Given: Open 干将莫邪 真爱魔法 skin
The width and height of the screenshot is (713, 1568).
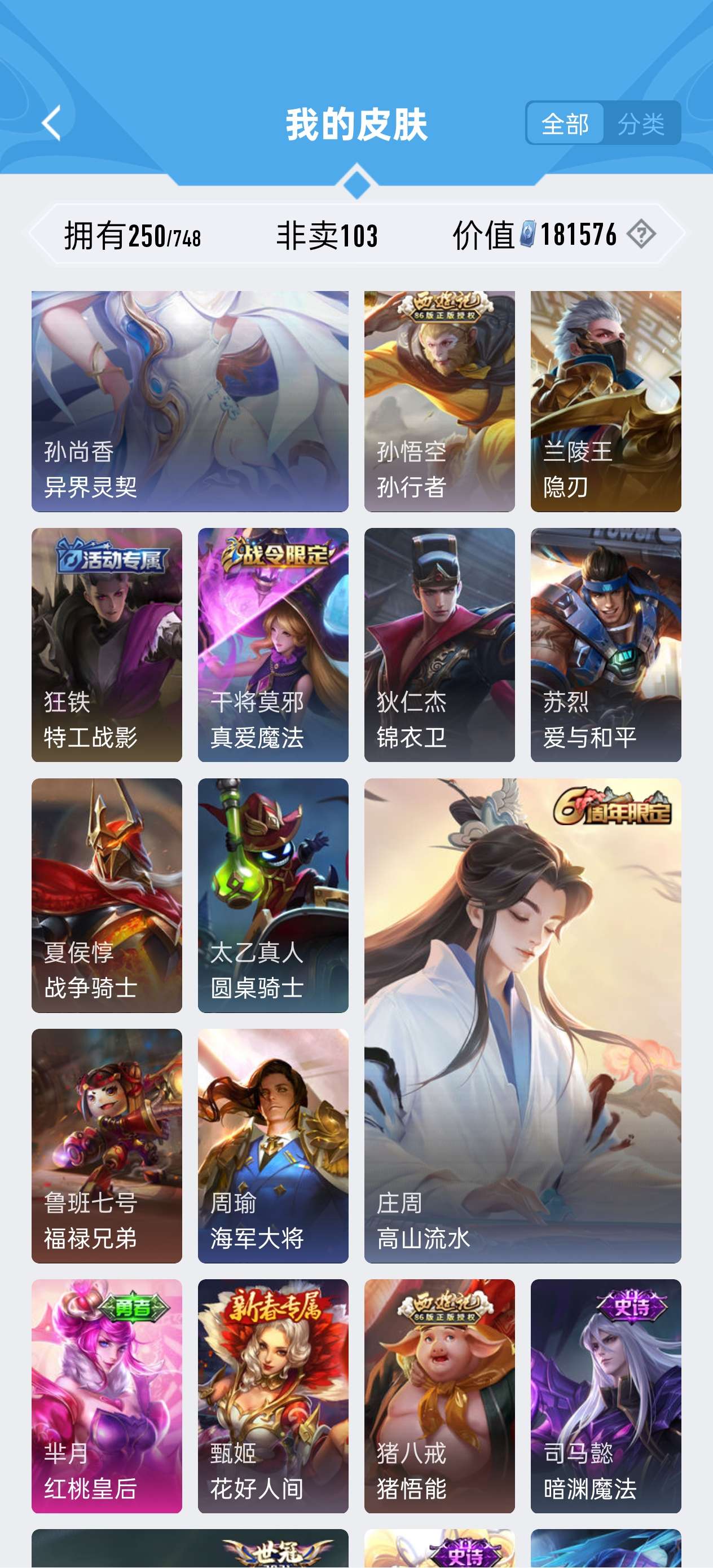Looking at the screenshot, I should click(x=273, y=645).
